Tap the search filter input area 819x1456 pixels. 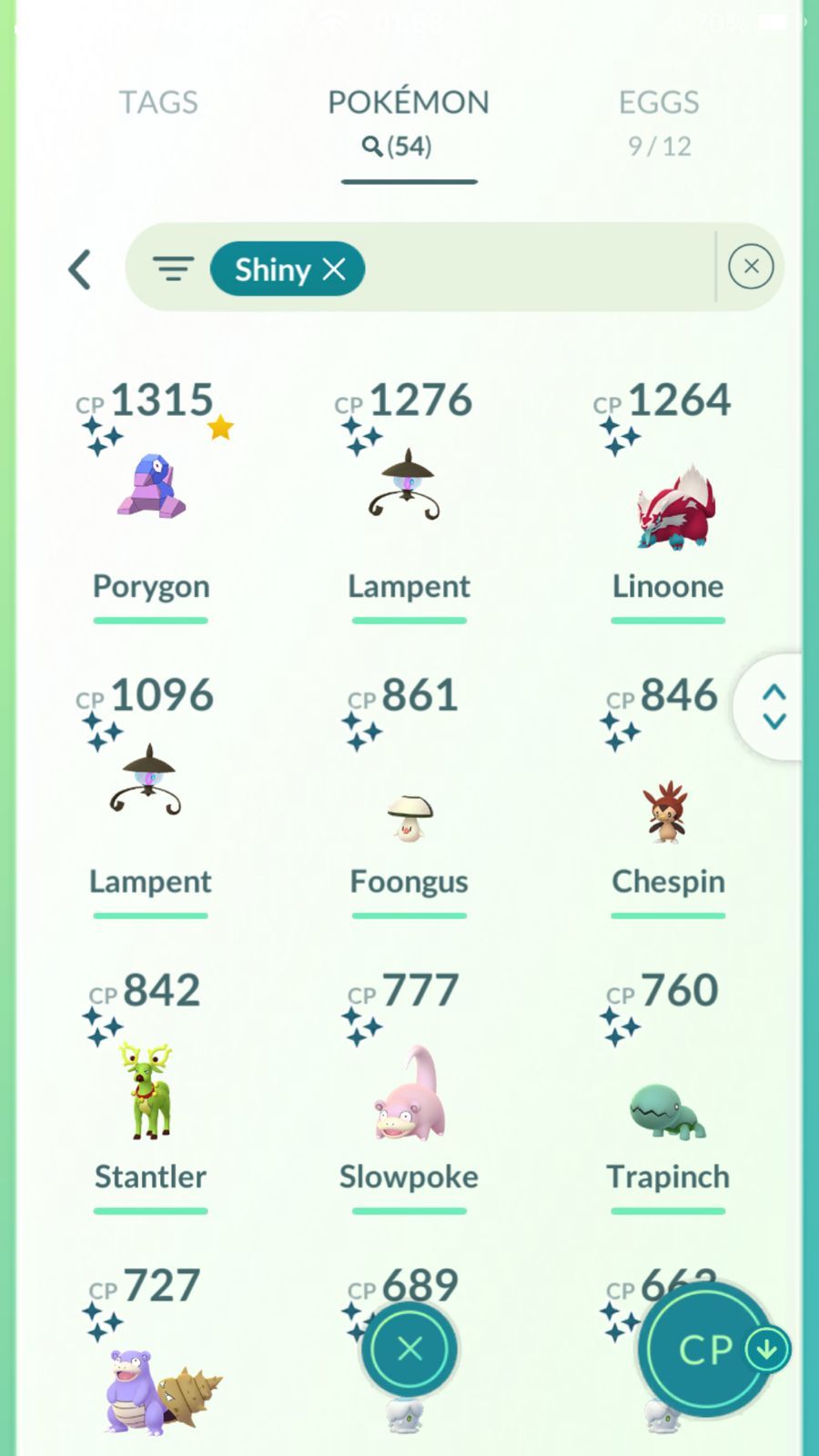(x=537, y=268)
